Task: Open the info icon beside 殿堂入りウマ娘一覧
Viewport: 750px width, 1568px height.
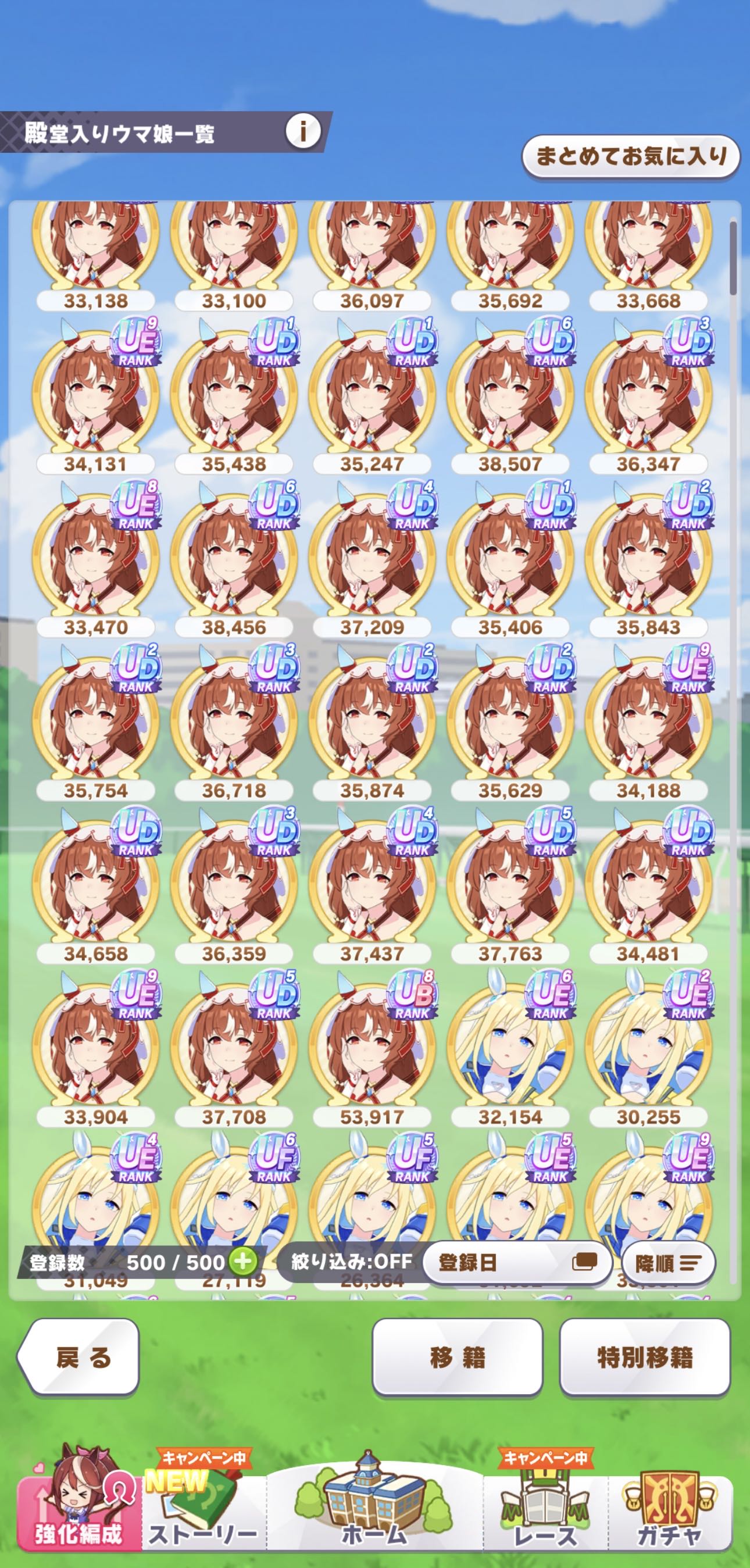Action: [302, 131]
